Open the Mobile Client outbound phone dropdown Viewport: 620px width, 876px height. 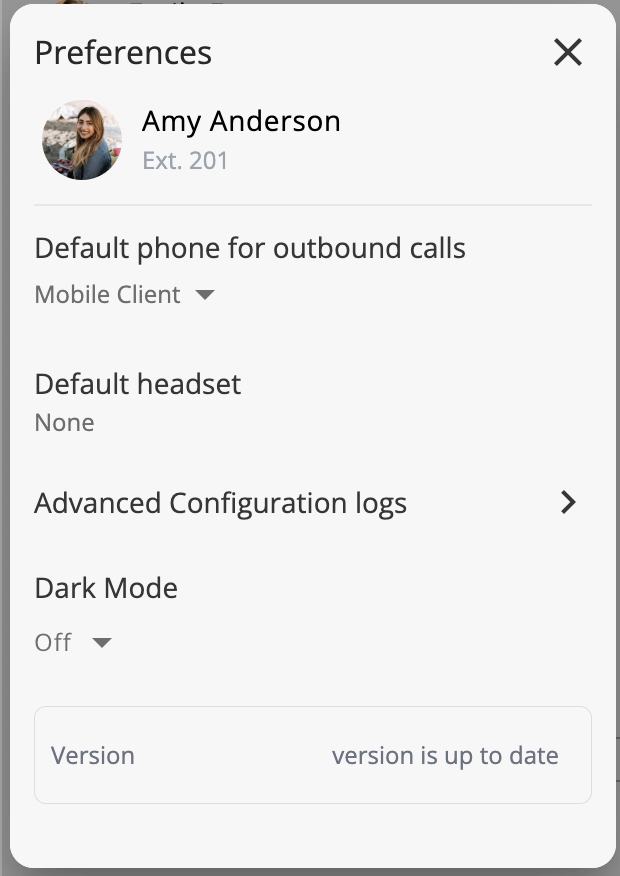(x=124, y=295)
